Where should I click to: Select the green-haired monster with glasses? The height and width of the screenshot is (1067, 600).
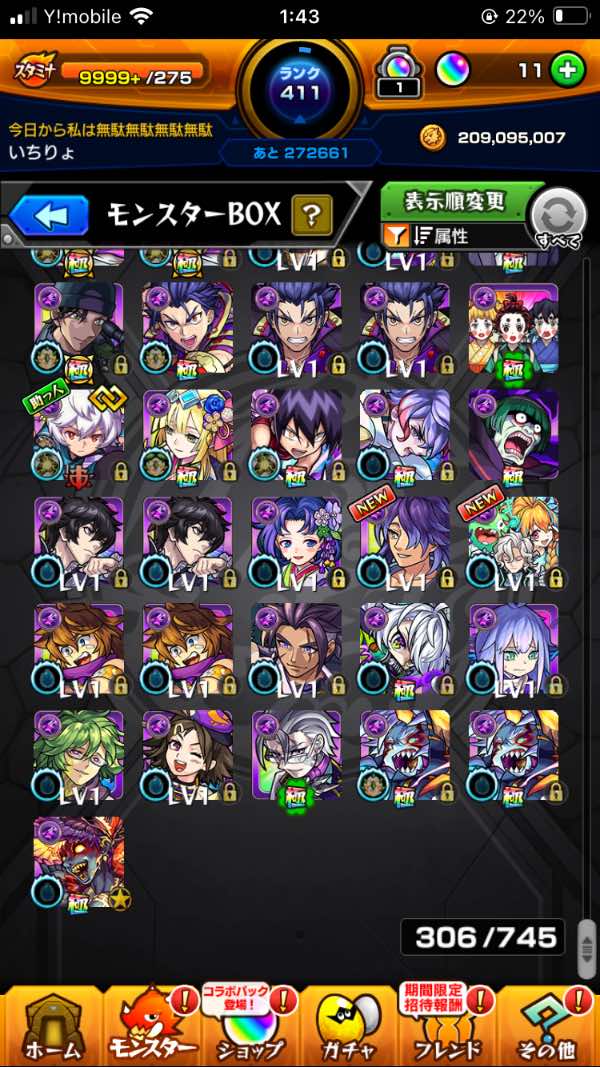click(x=79, y=755)
